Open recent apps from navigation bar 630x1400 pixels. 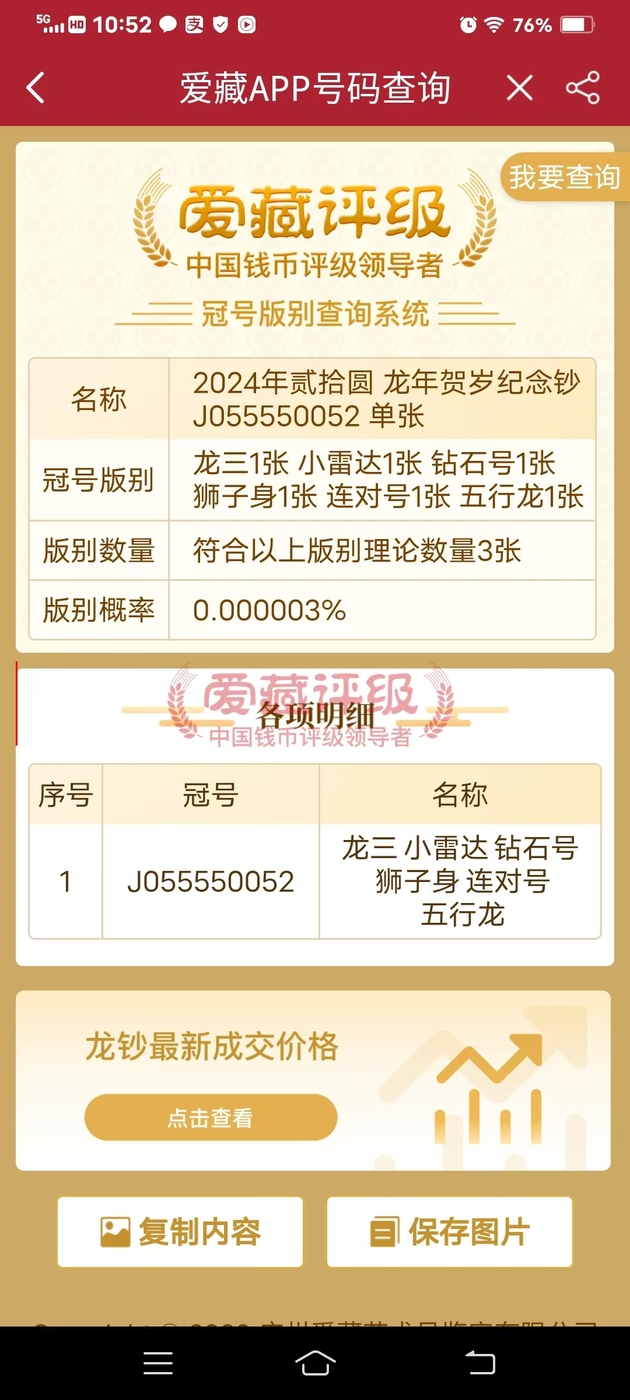tap(158, 1363)
